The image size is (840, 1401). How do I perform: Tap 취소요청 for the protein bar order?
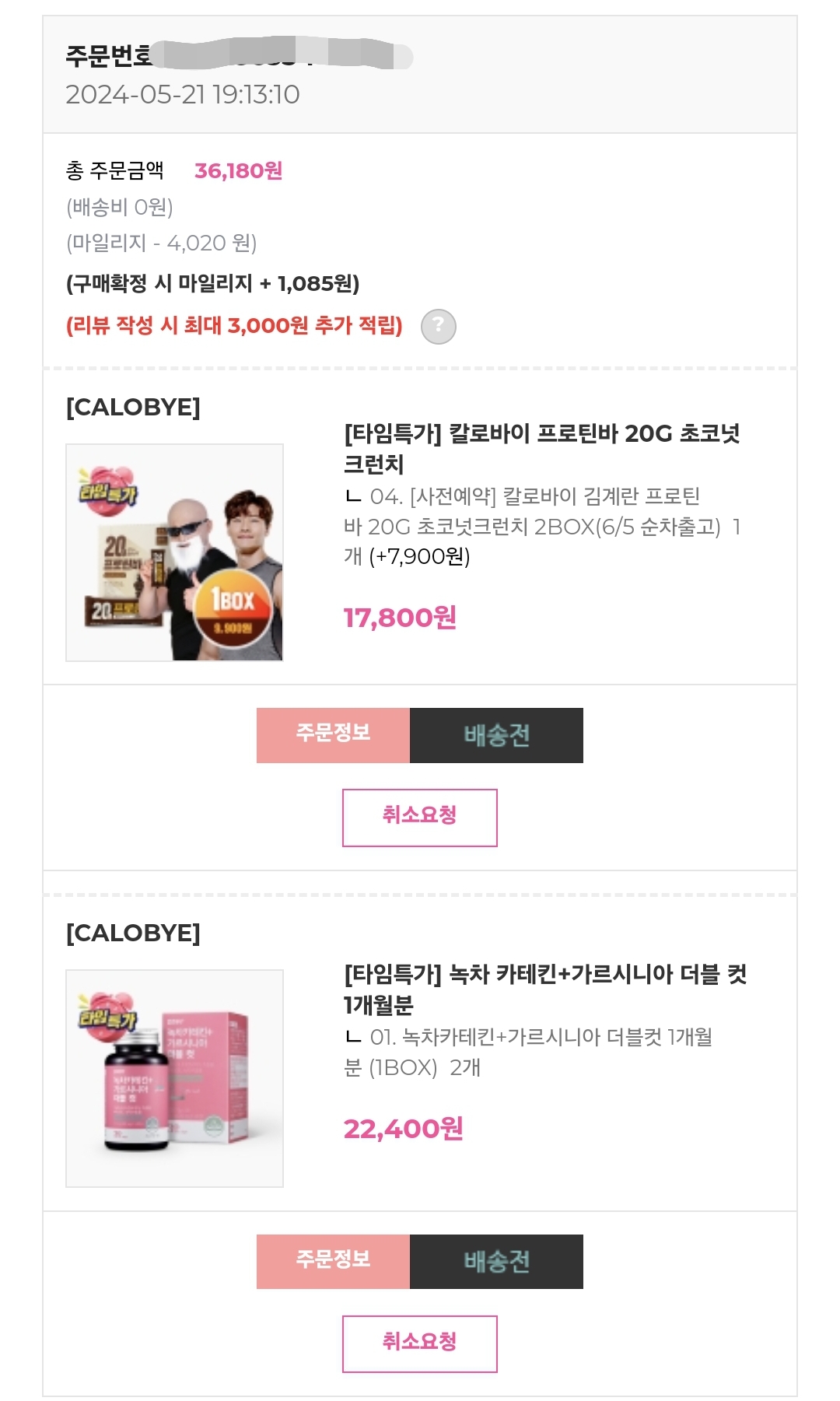pos(419,818)
